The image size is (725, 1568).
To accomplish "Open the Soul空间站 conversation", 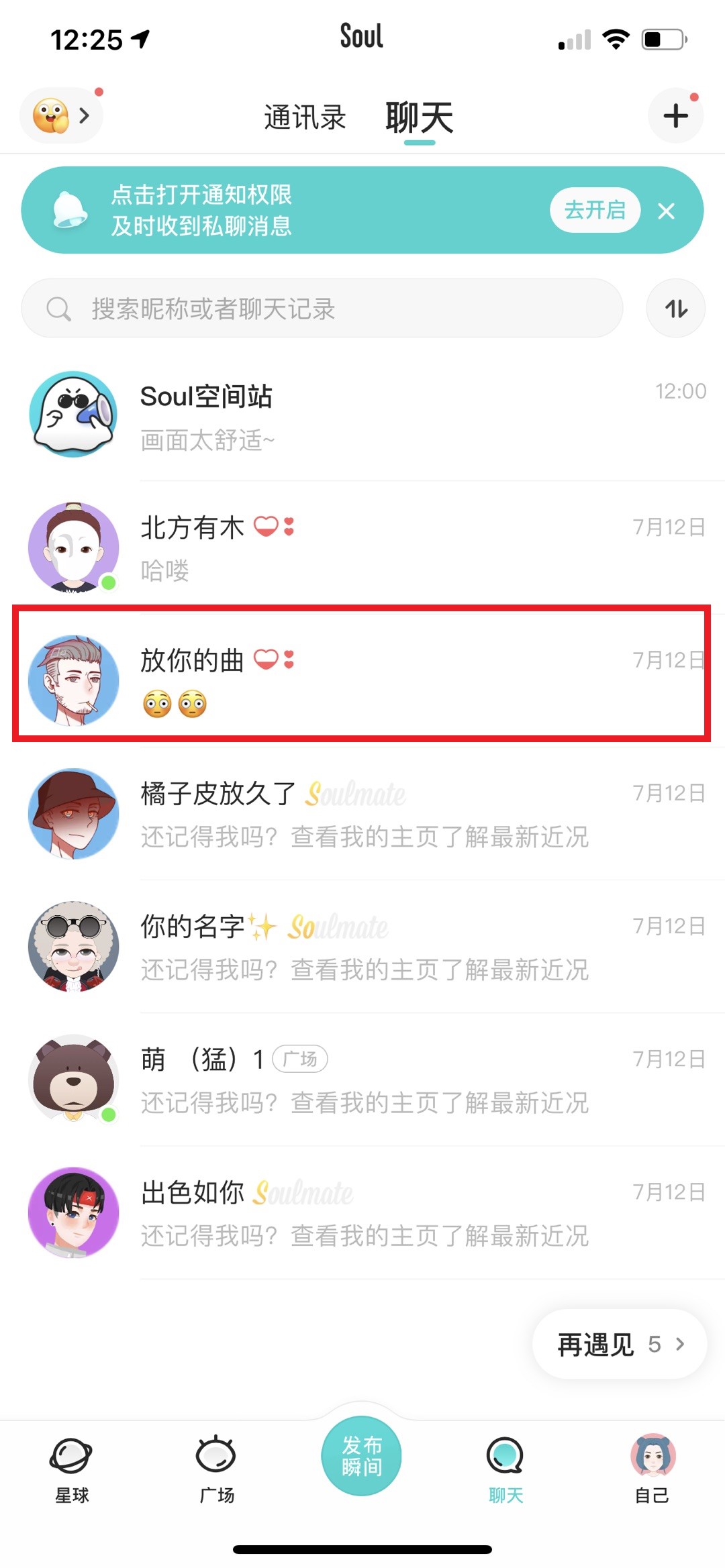I will pyautogui.click(x=362, y=415).
